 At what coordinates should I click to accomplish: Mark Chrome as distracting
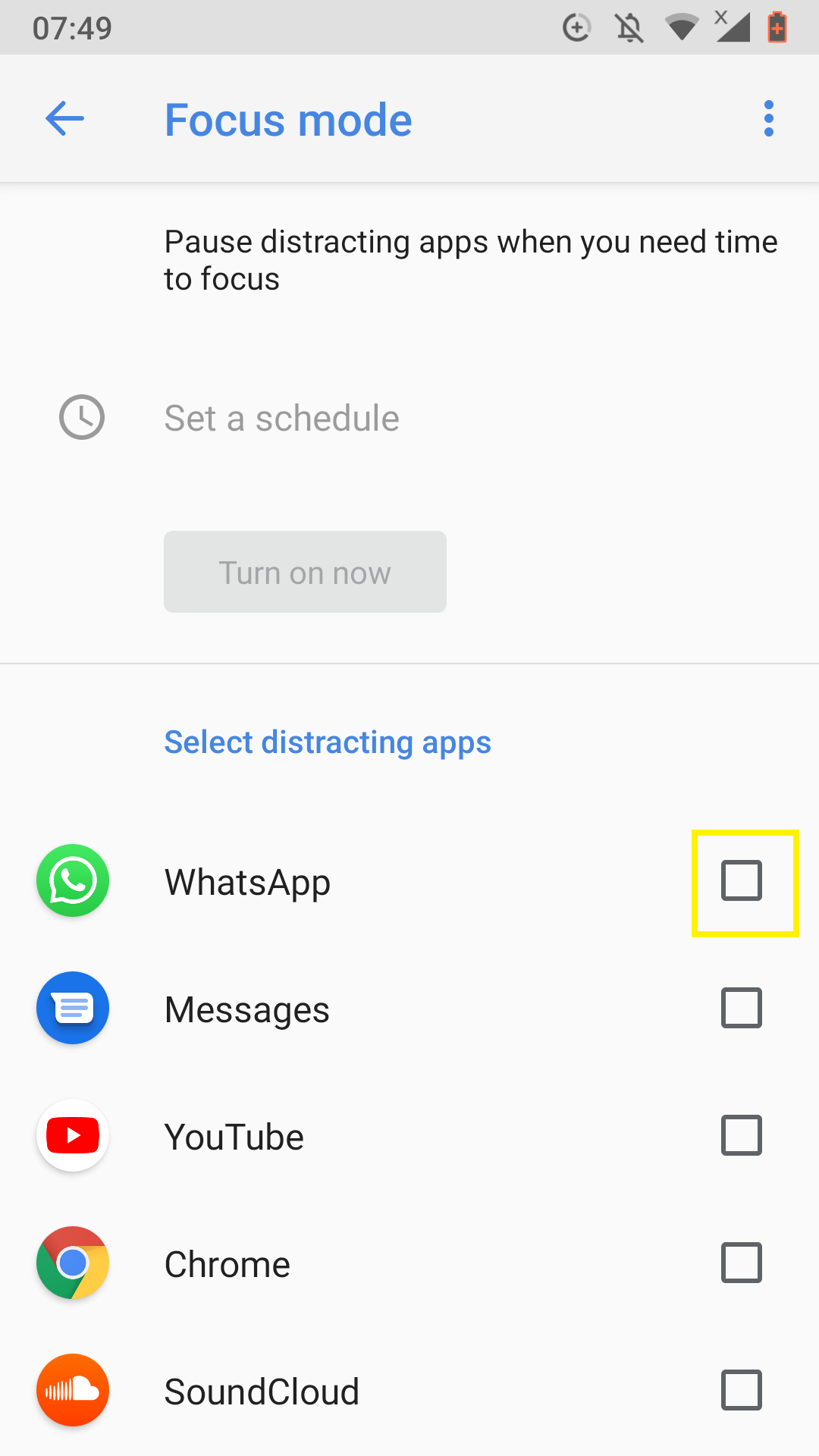pyautogui.click(x=742, y=1263)
